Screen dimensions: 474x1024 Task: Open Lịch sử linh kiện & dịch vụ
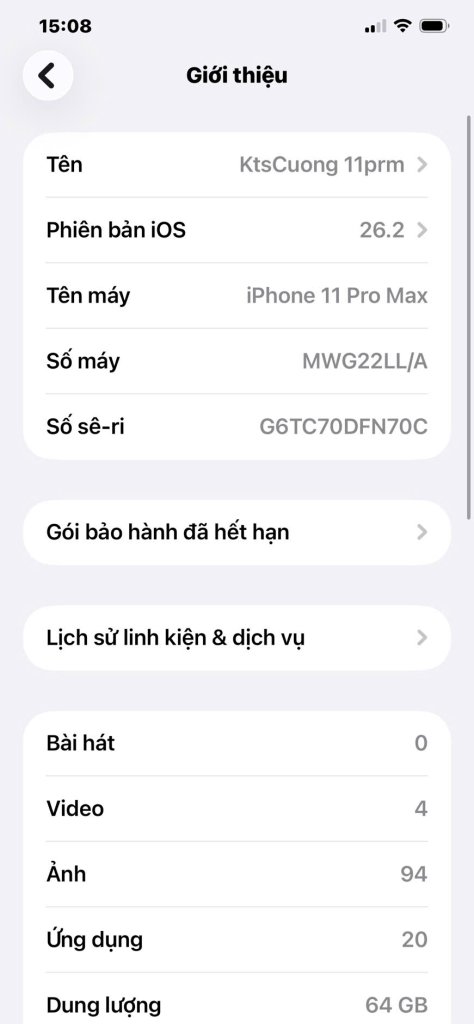point(237,637)
